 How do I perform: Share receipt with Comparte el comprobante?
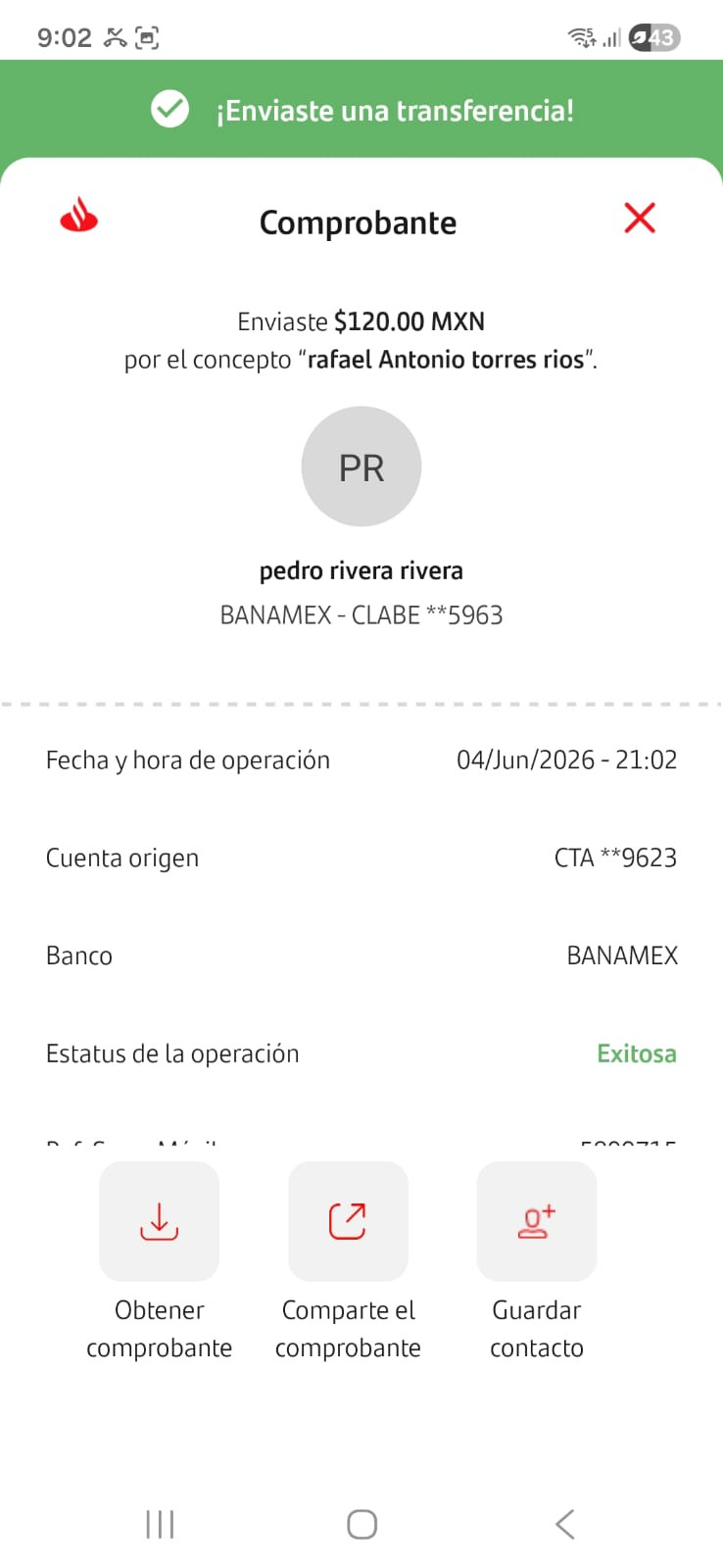coord(348,1221)
